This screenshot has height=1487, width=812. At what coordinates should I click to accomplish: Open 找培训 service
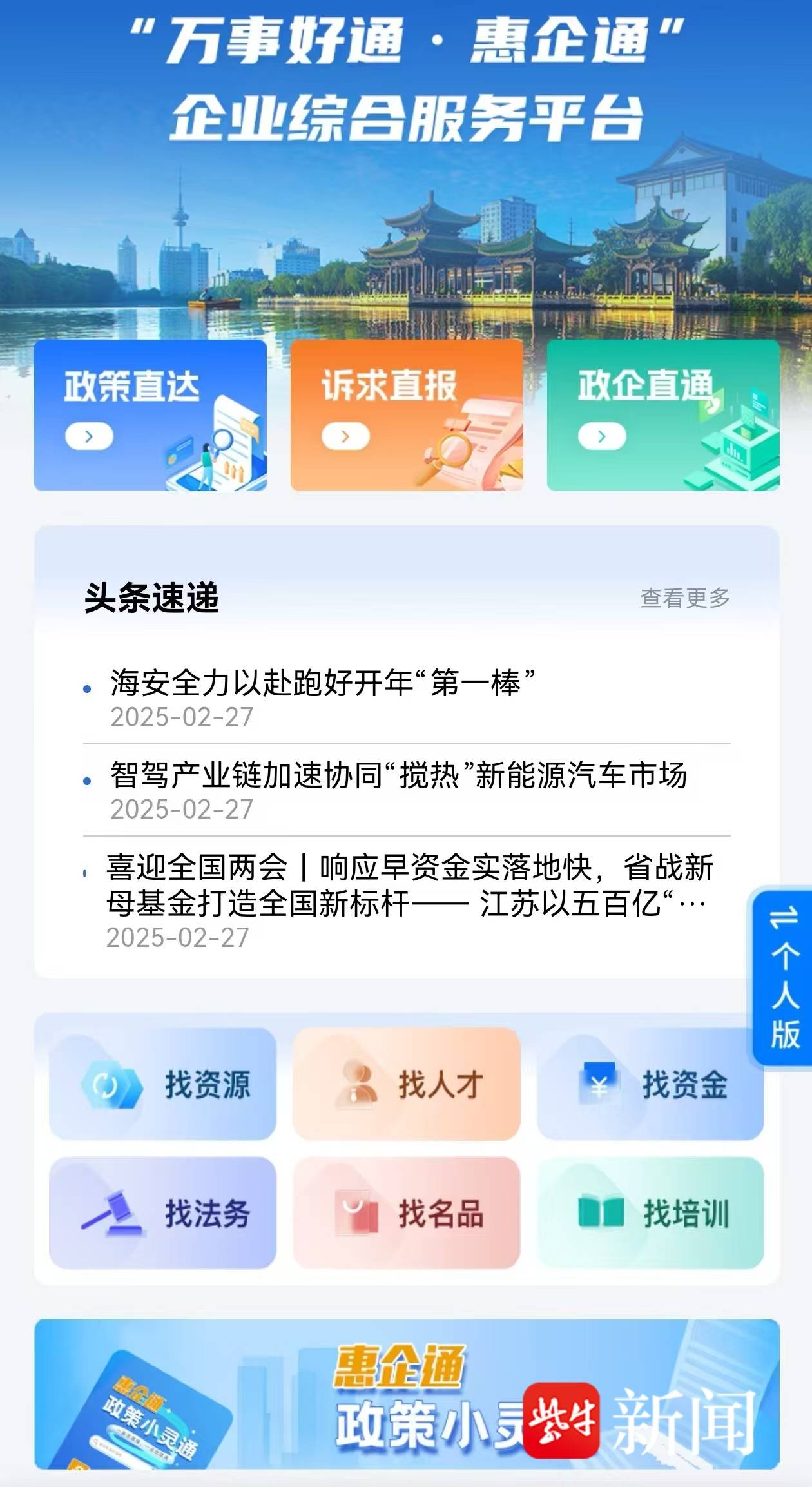pos(650,1213)
